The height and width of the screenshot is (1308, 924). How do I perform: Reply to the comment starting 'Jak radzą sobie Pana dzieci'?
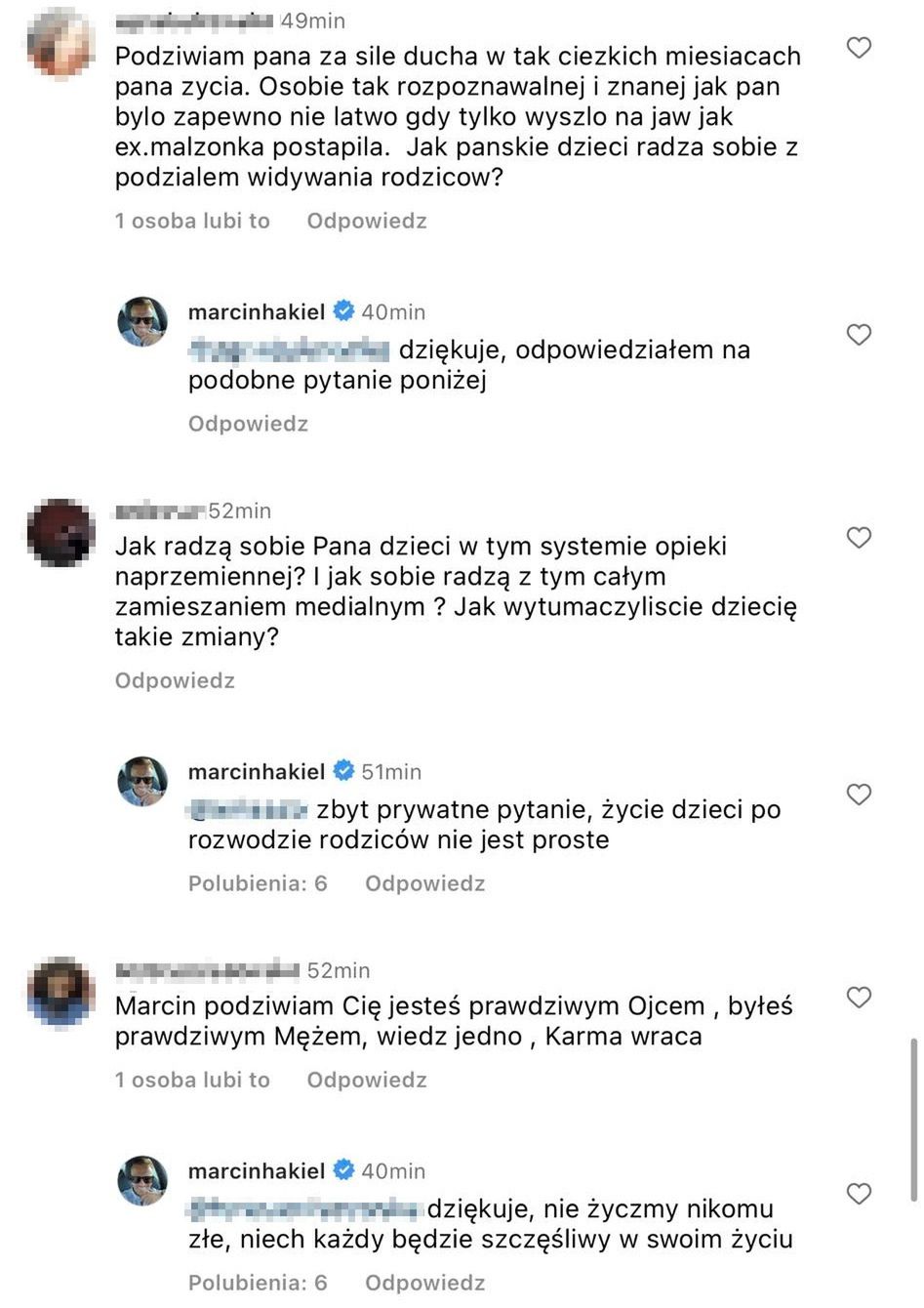pyautogui.click(x=175, y=681)
